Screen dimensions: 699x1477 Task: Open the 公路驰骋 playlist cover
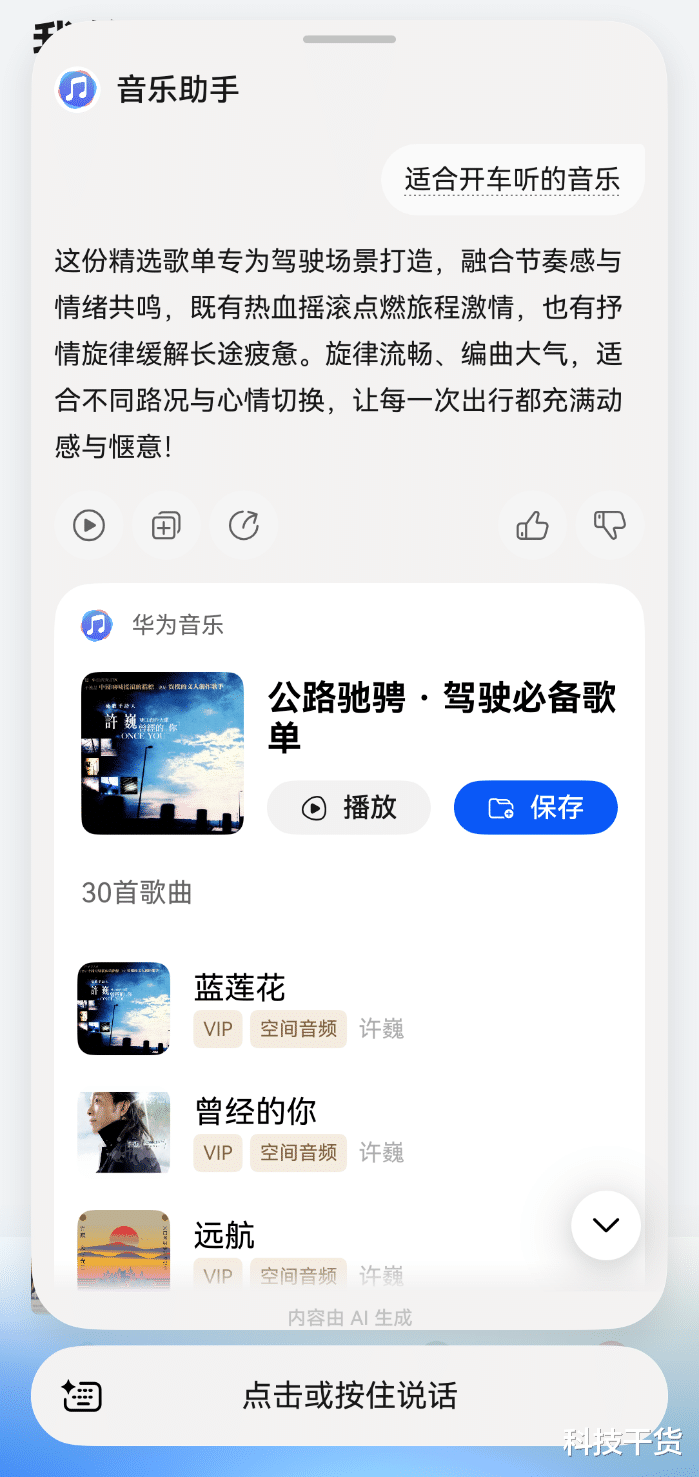[x=162, y=753]
